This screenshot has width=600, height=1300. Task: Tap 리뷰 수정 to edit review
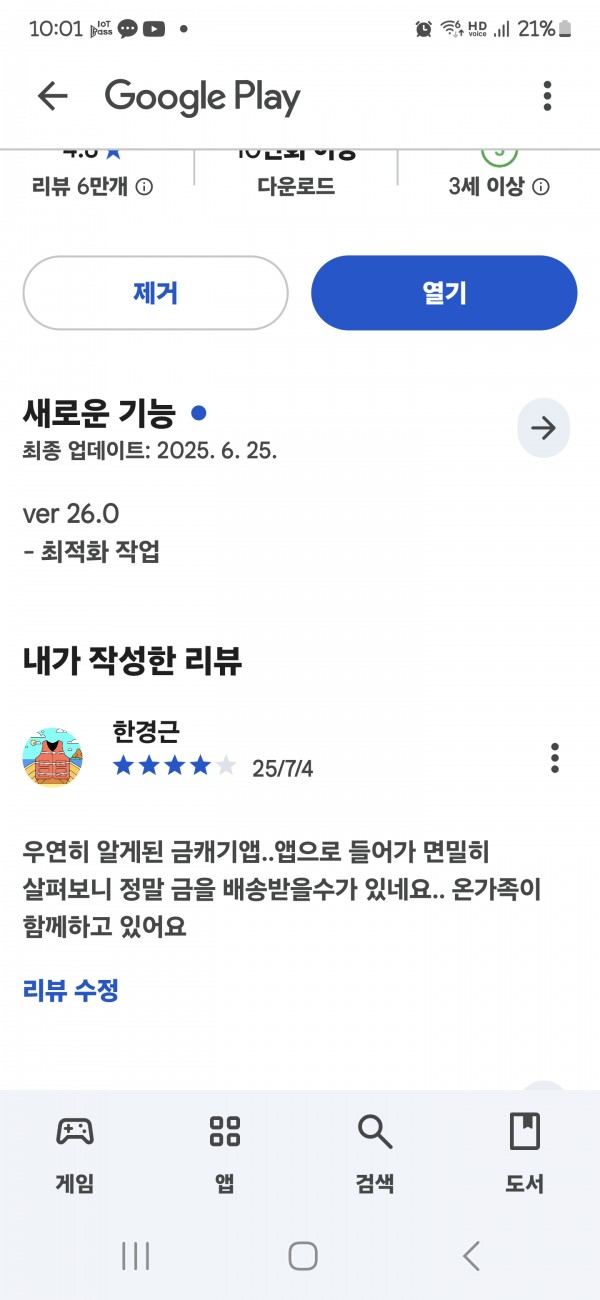(x=71, y=991)
